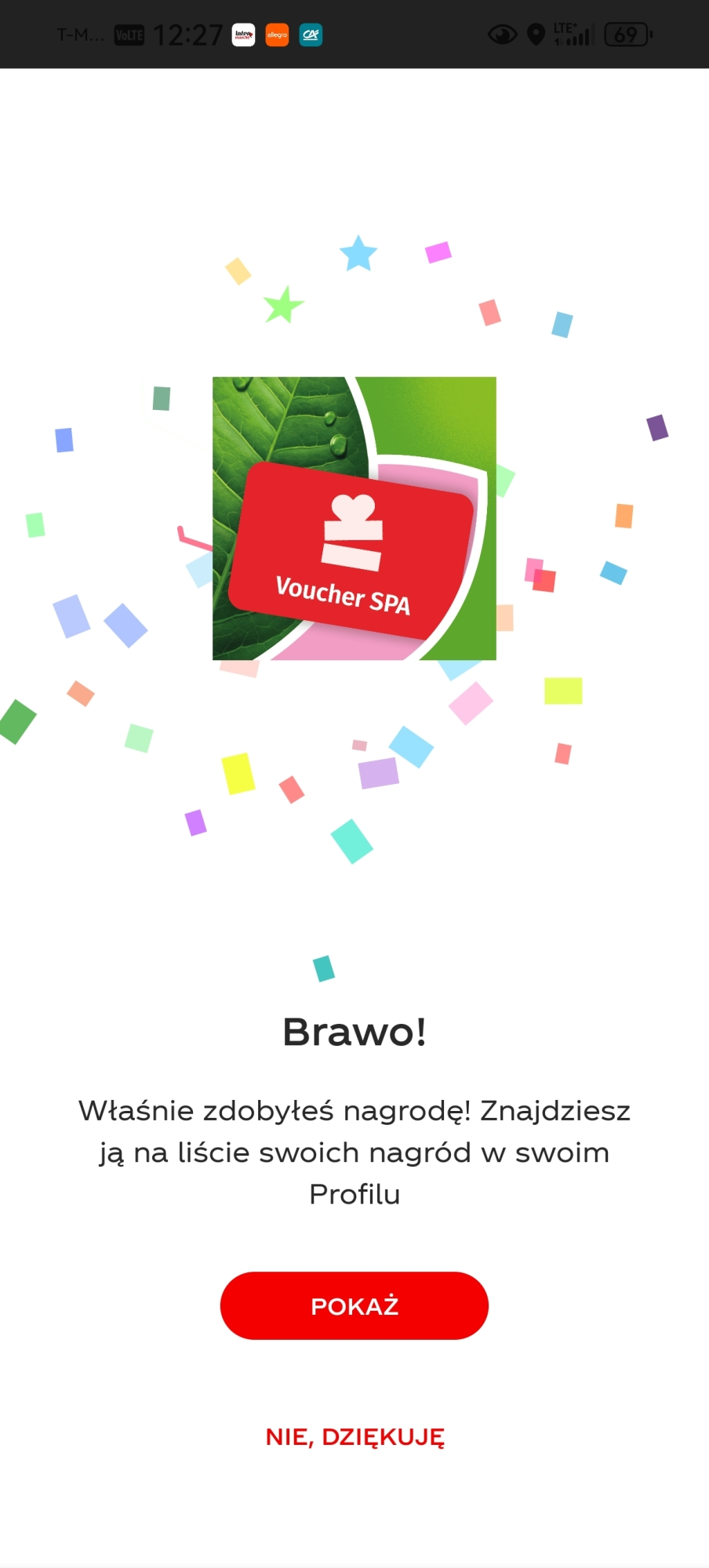This screenshot has height=1568, width=709.
Task: Decline with NIE, DZIĘKUJĘ
Action: (354, 1437)
